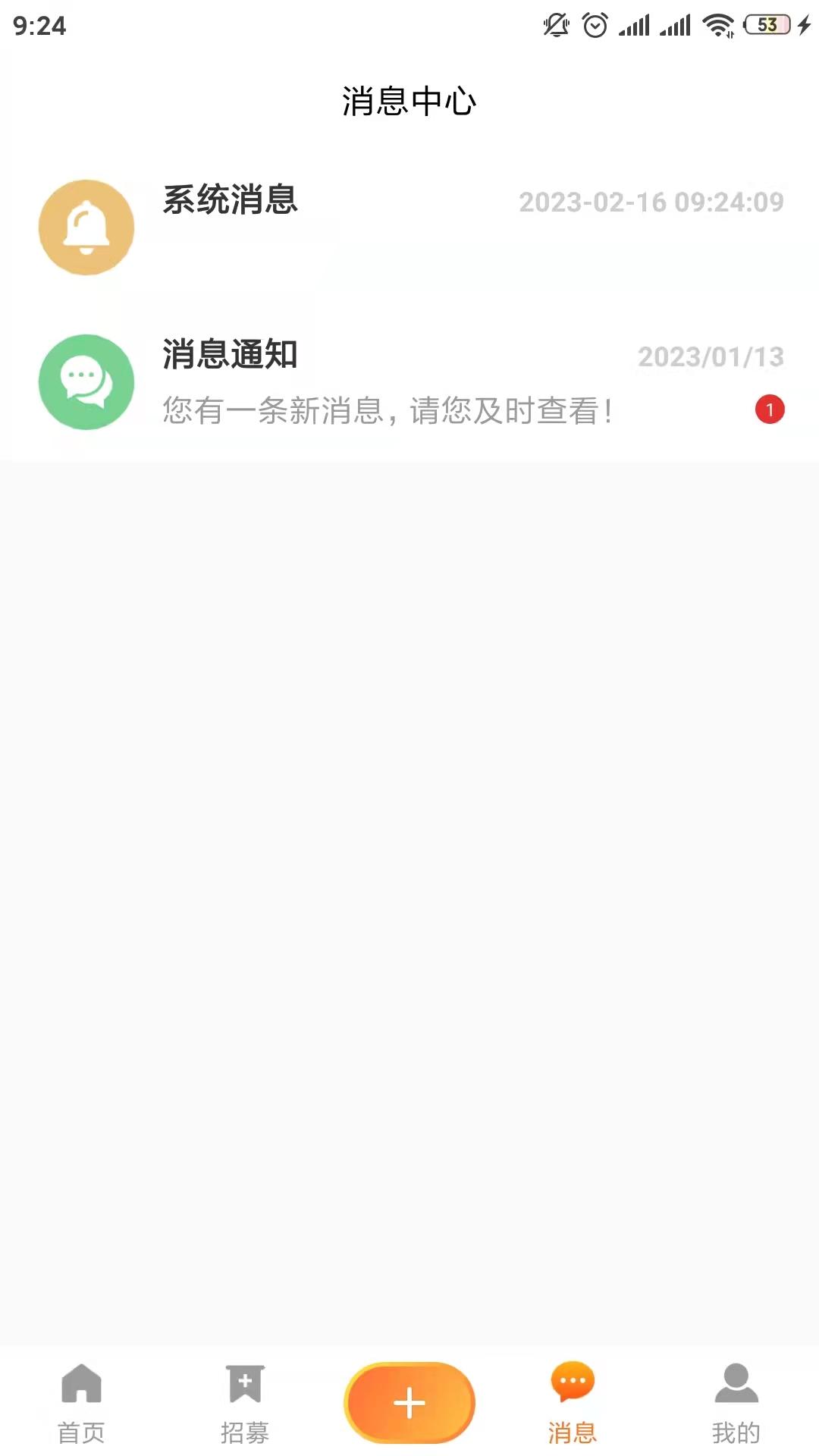
Task: Tap the green chat bubble icon for 消息通知
Action: click(x=86, y=382)
